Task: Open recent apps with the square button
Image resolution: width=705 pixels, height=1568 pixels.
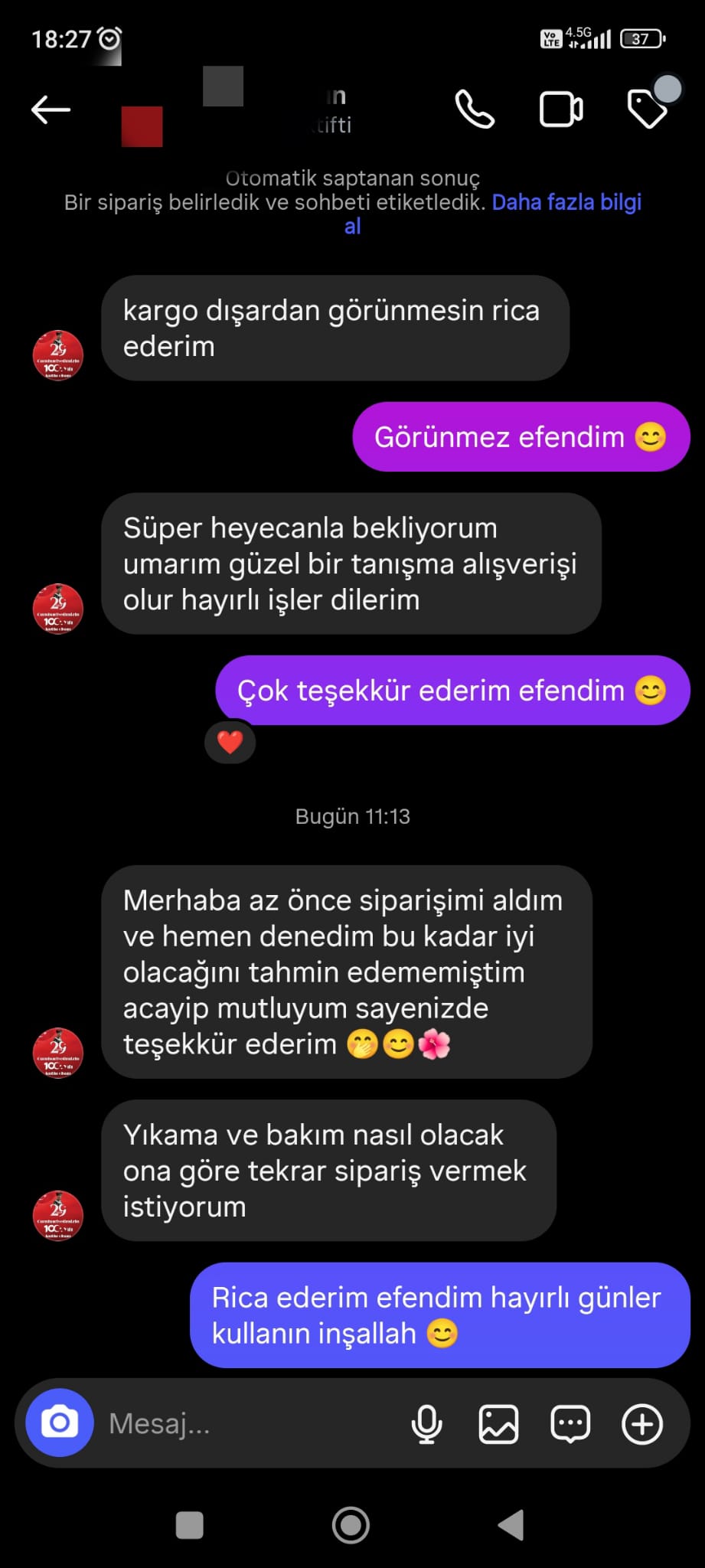Action: pos(189,1525)
